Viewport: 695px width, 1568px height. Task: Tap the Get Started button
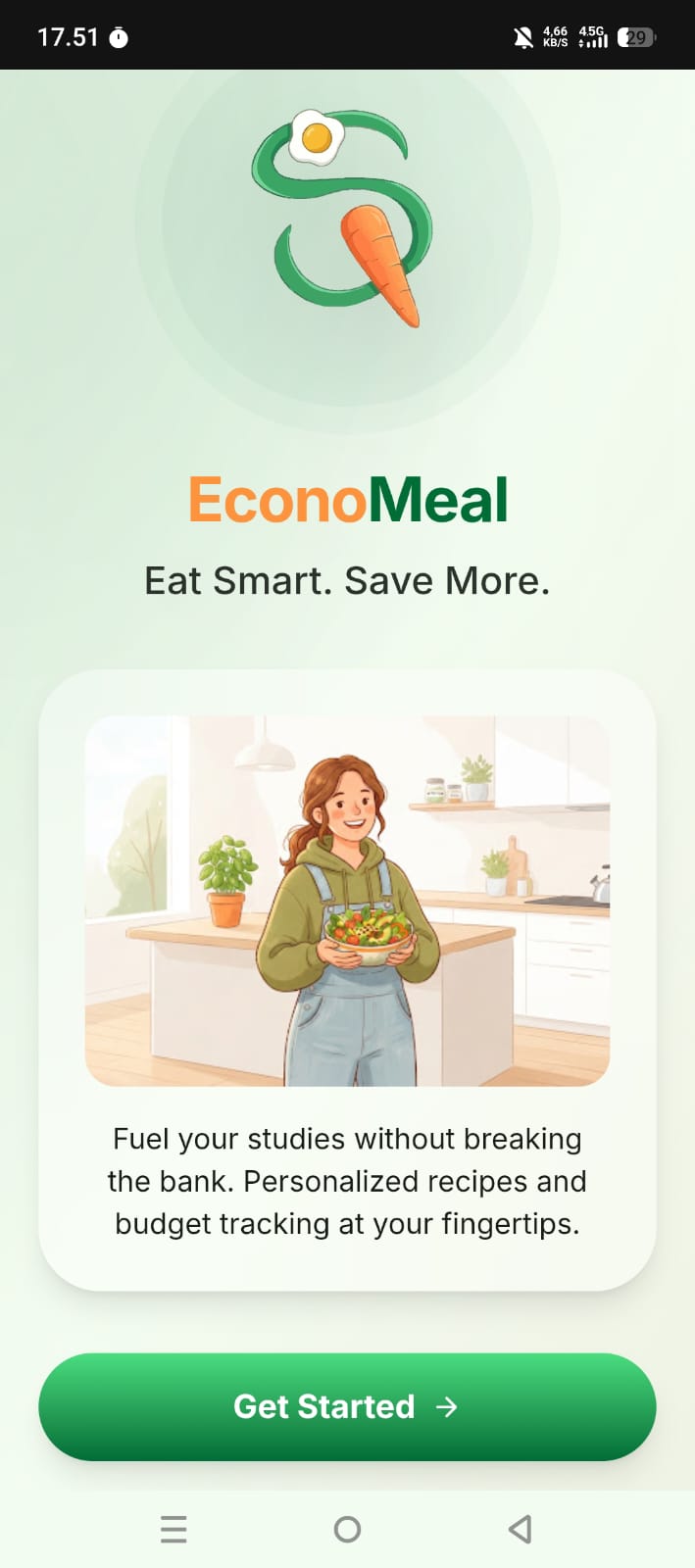pos(347,1406)
